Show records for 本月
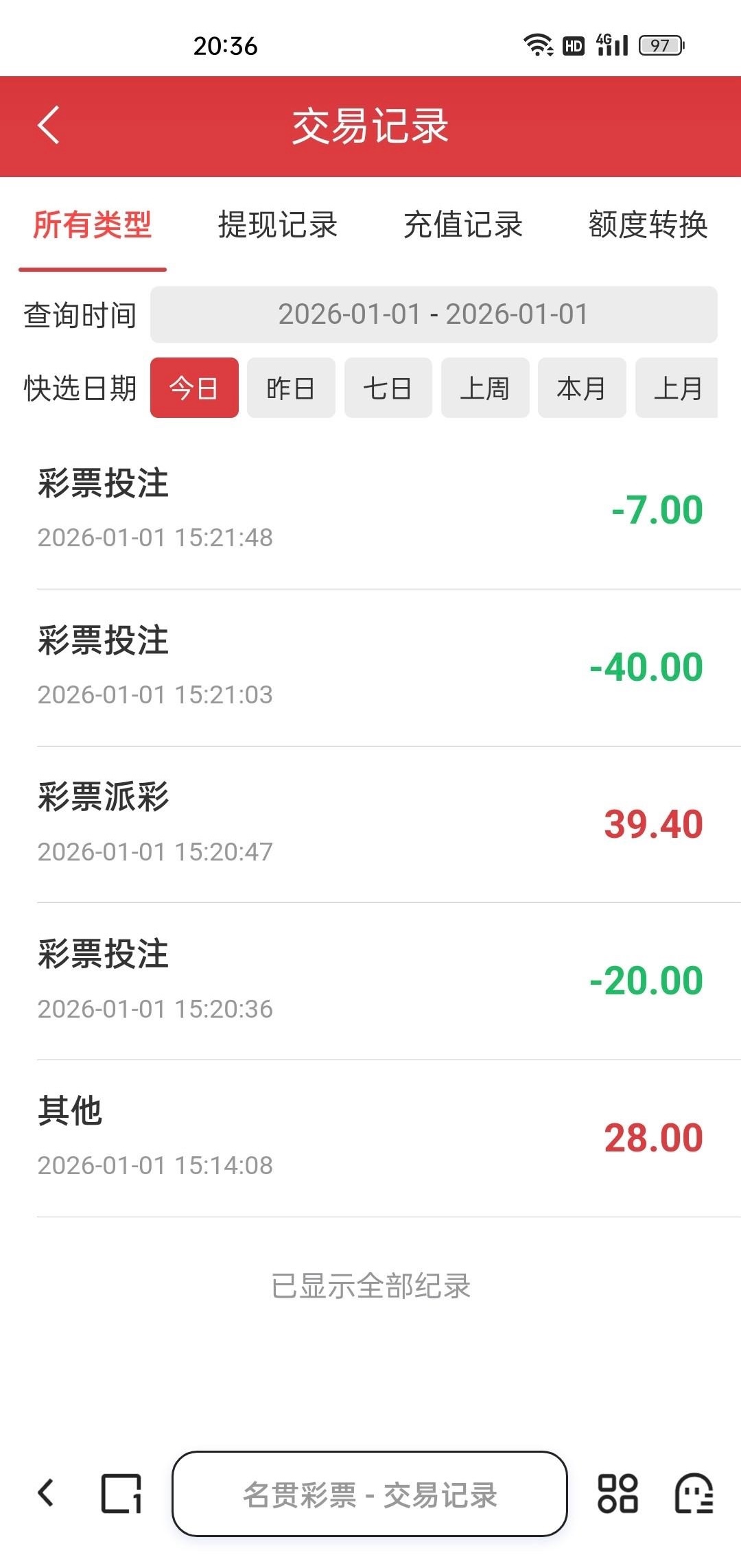The image size is (741, 1568). 582,388
